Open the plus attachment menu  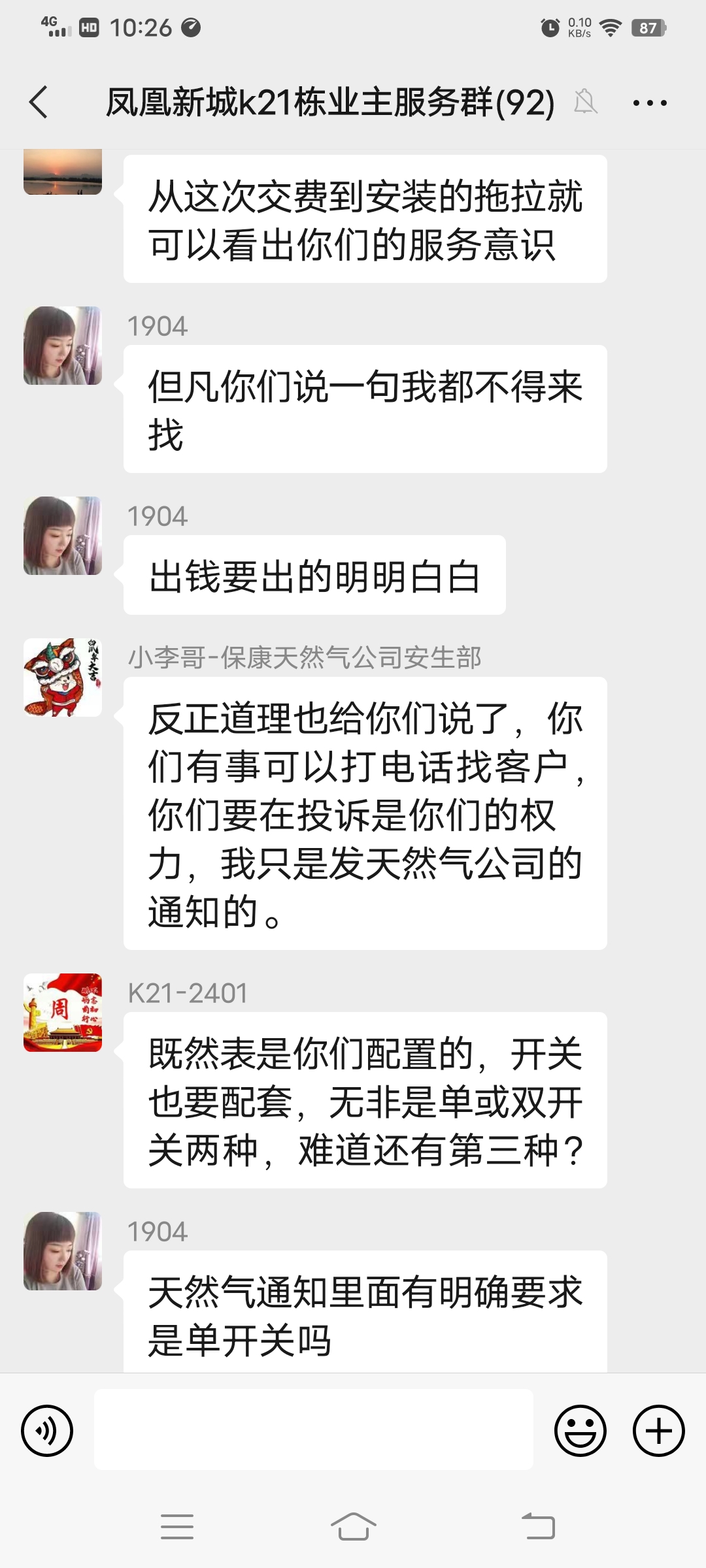(x=658, y=1430)
